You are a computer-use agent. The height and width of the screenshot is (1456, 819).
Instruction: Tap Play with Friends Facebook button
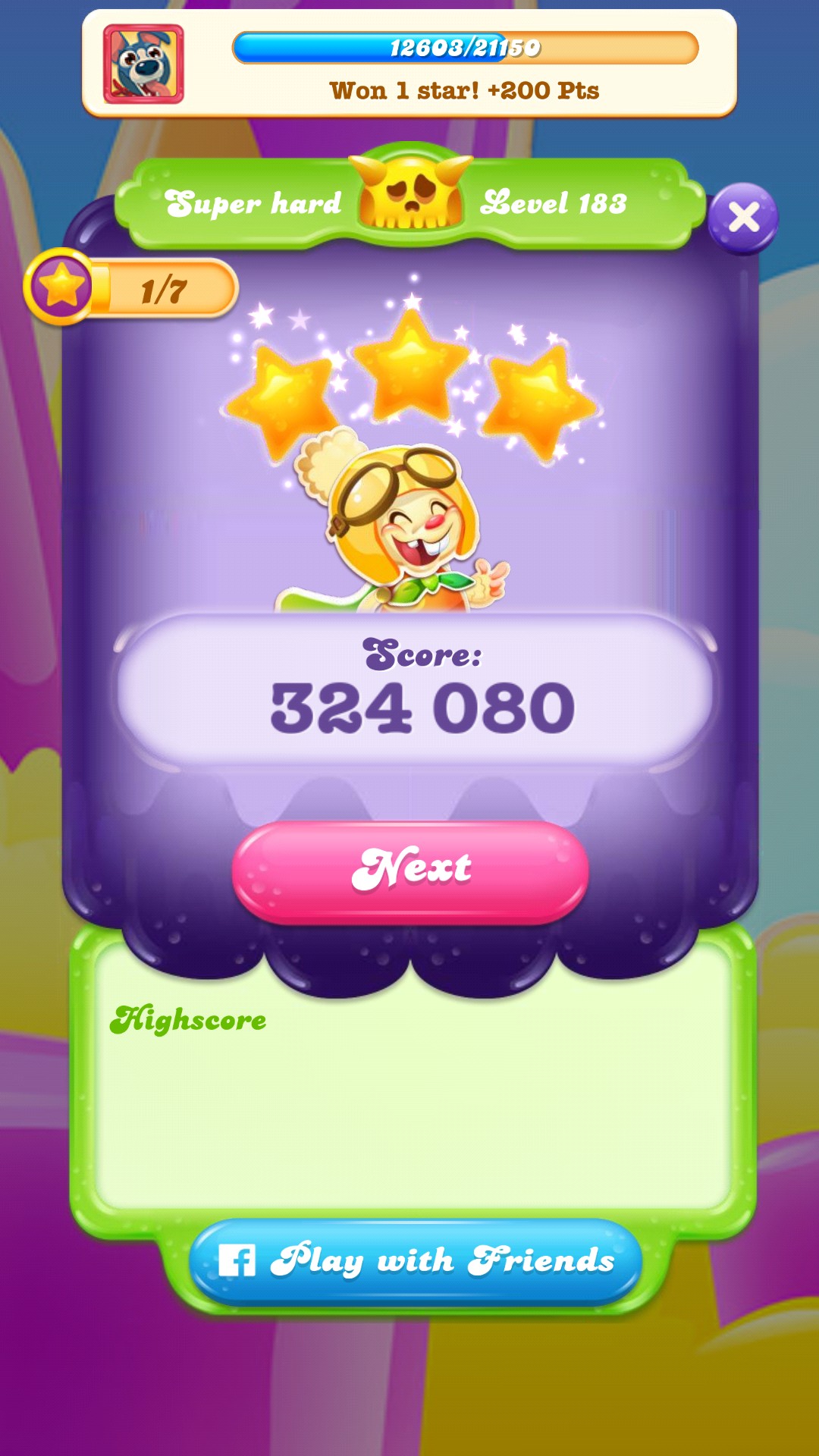[416, 1261]
